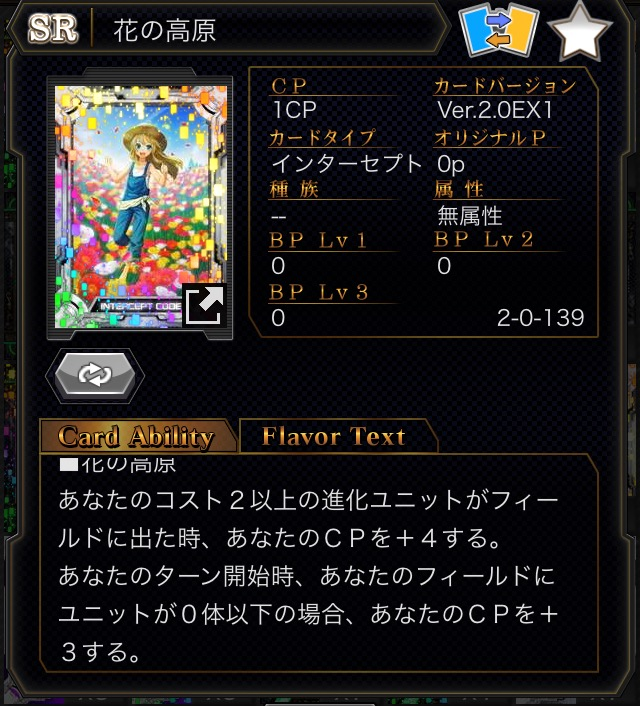Tap the rotate arrows button below card
Viewport: 640px width, 706px height.
95,375
